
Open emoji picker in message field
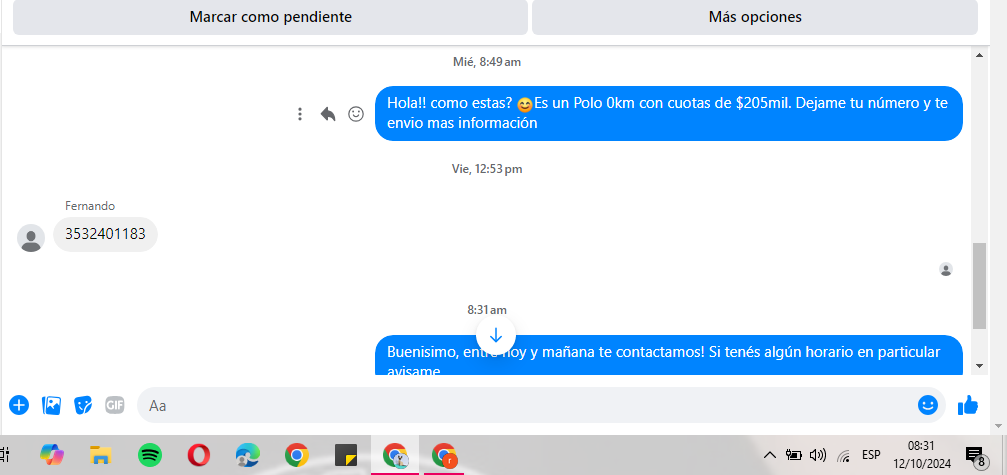point(928,405)
